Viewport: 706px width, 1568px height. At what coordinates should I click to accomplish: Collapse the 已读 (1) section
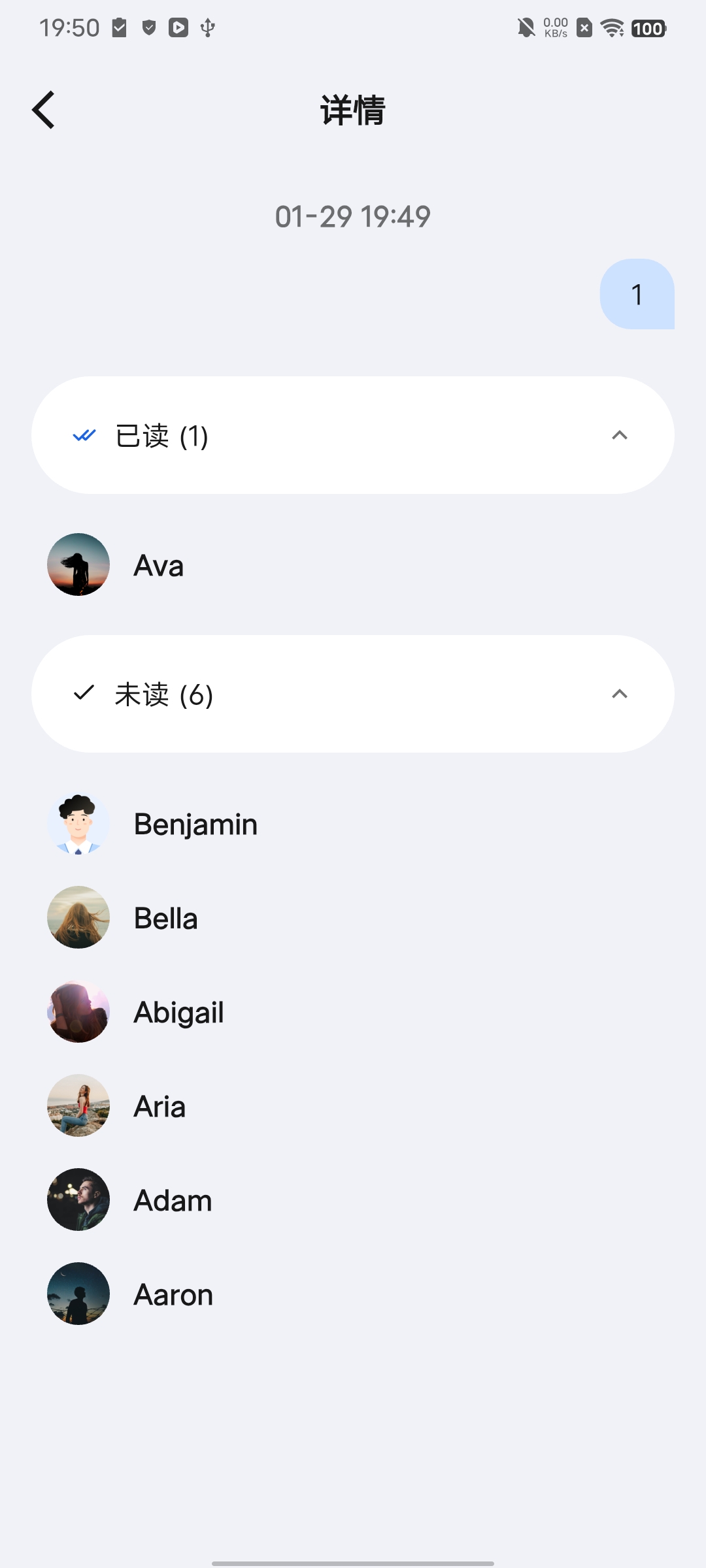[619, 435]
